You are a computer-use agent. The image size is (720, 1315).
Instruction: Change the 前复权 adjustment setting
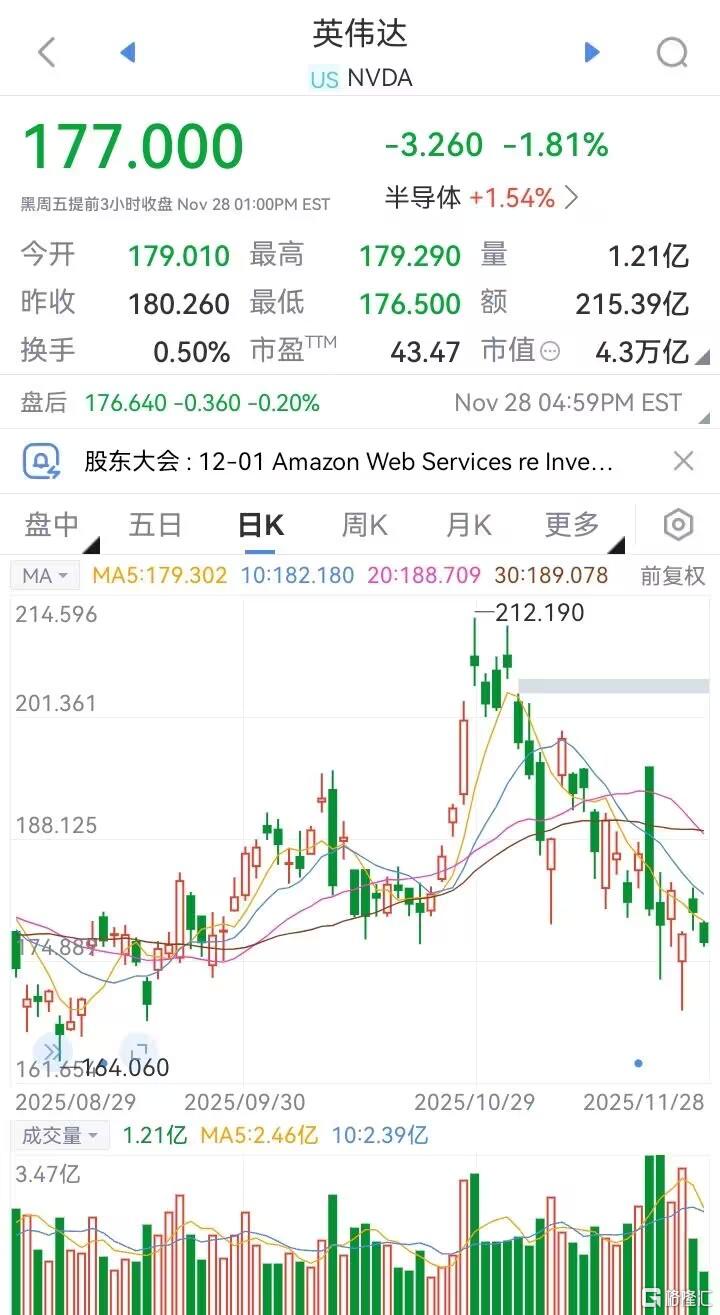tap(672, 576)
